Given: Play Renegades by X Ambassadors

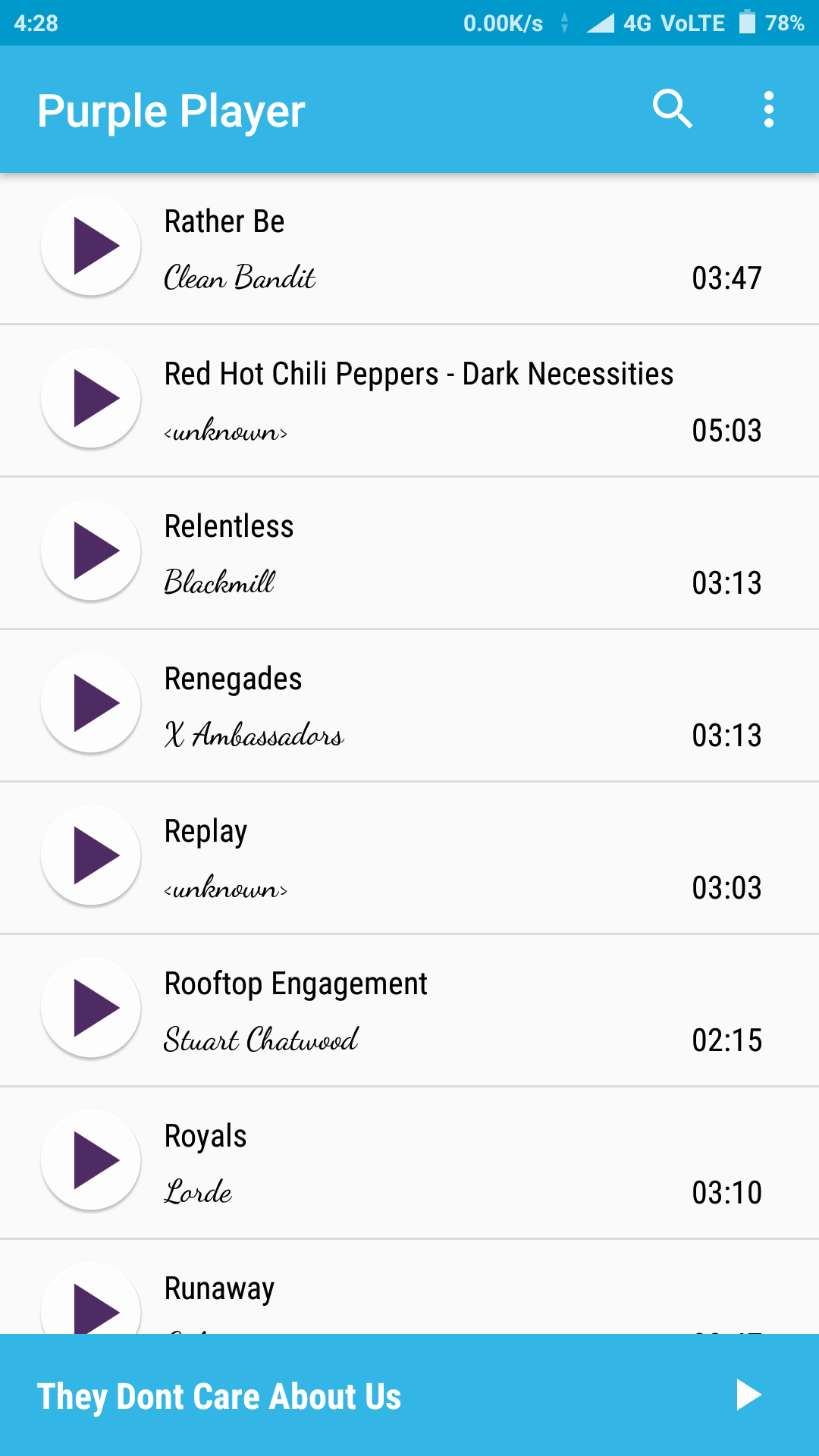Looking at the screenshot, I should coord(89,703).
